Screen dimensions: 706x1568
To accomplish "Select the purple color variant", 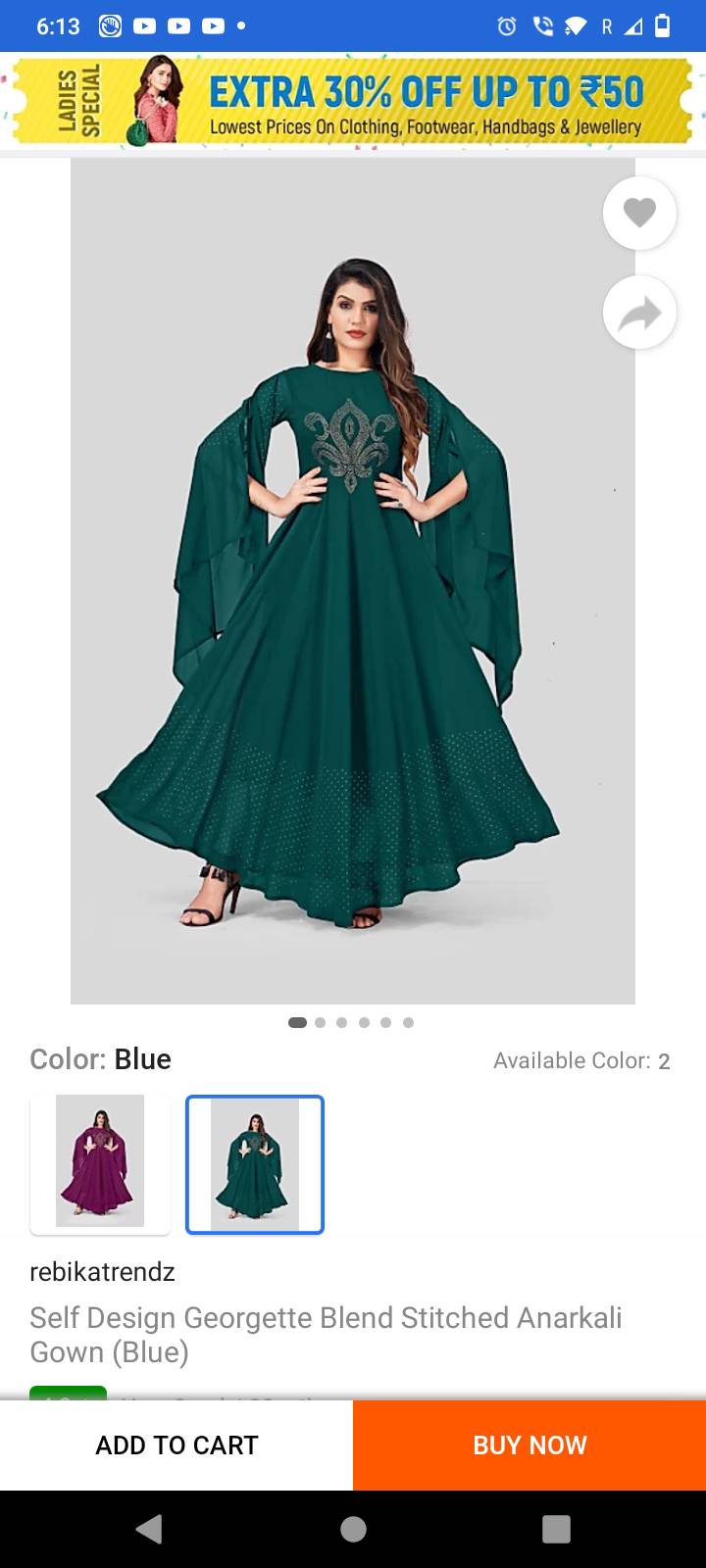I will pos(100,1163).
